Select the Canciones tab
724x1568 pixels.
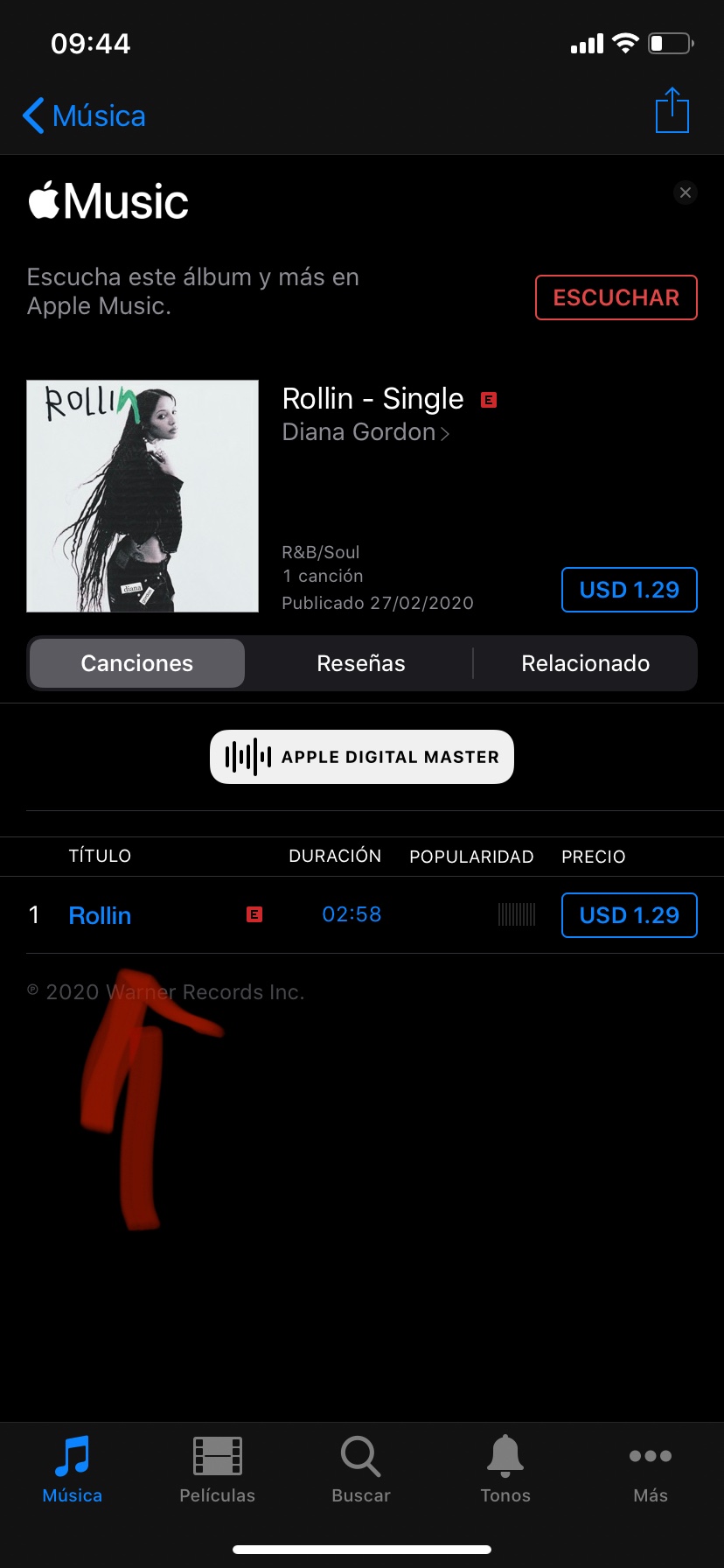tap(137, 663)
